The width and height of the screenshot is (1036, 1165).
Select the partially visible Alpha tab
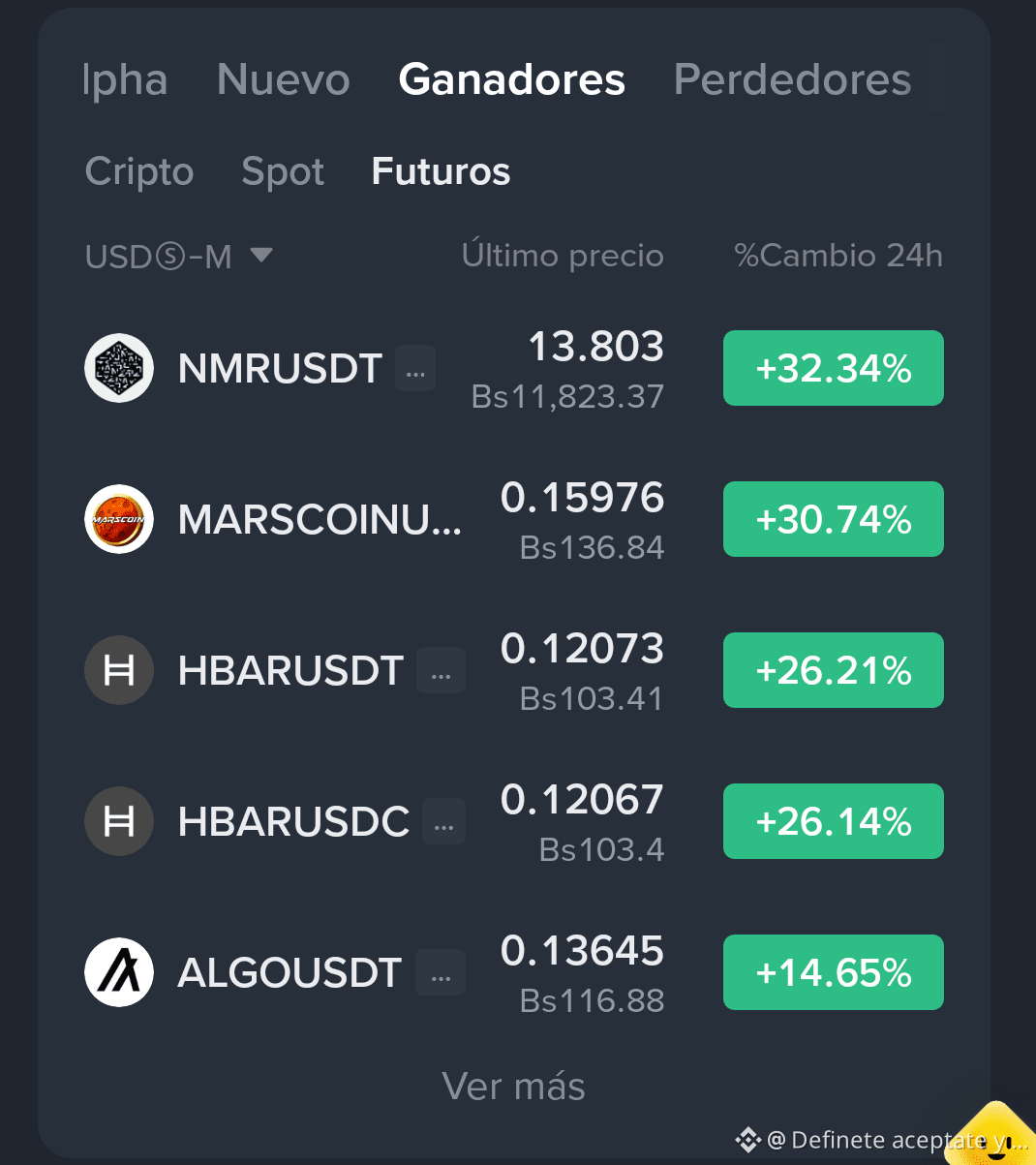[x=125, y=79]
